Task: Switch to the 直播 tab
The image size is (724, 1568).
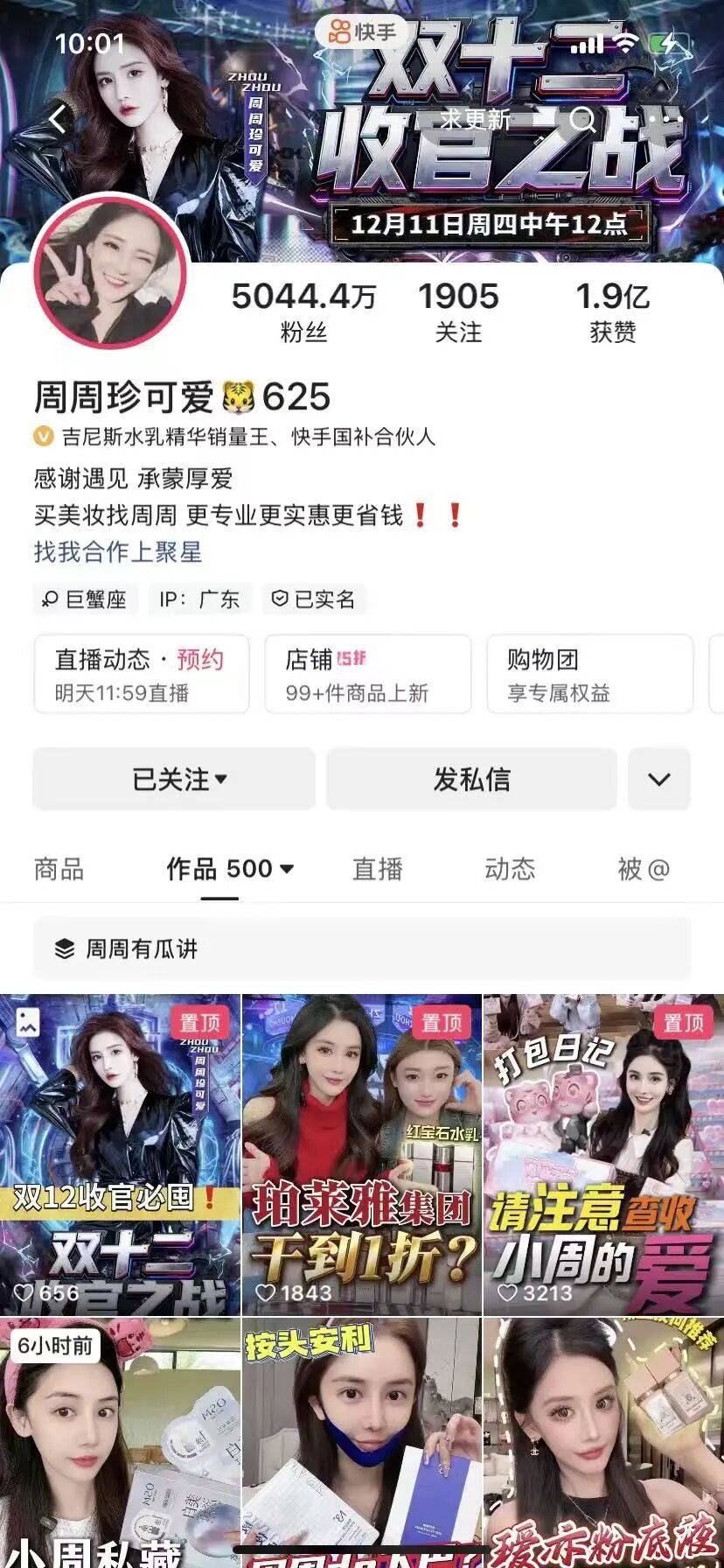Action: [378, 869]
